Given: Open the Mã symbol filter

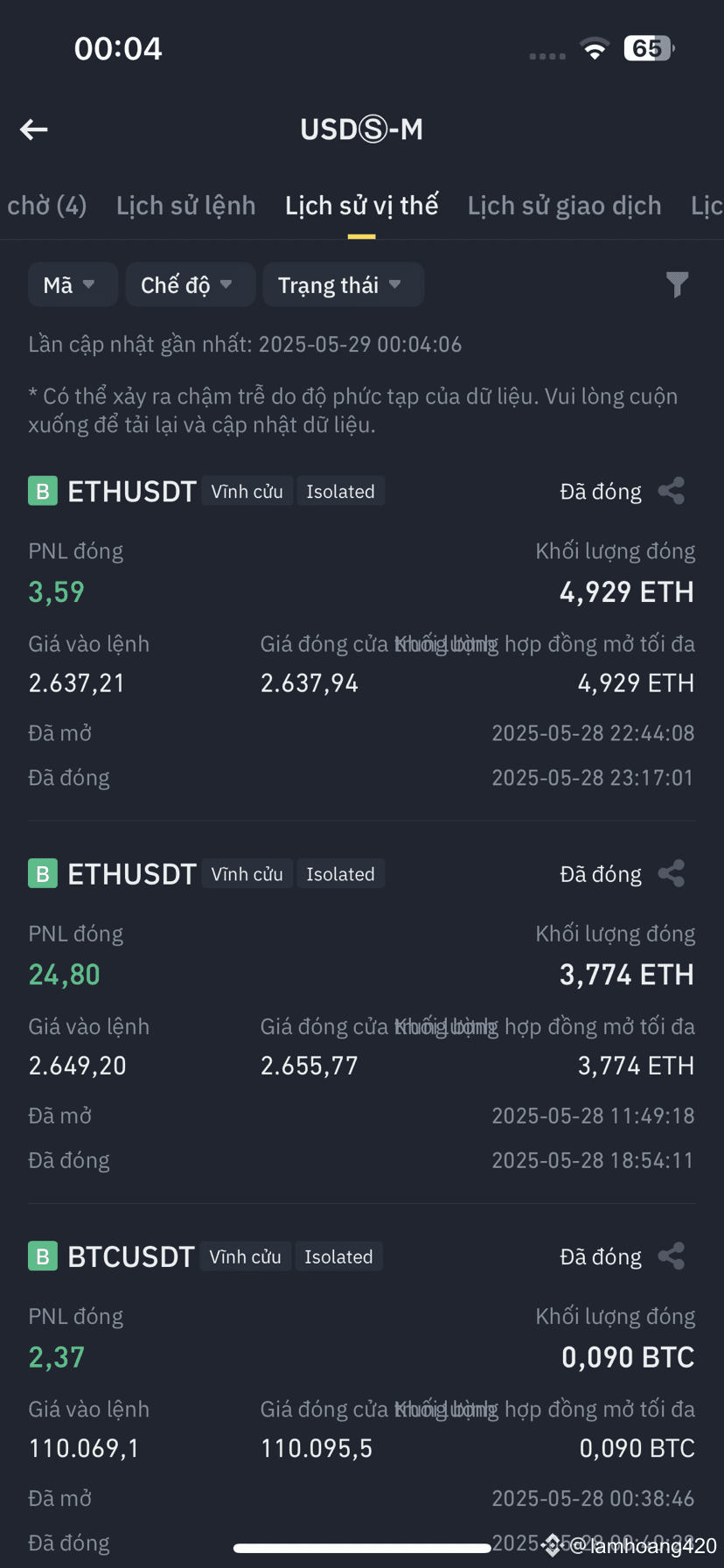Looking at the screenshot, I should [73, 284].
